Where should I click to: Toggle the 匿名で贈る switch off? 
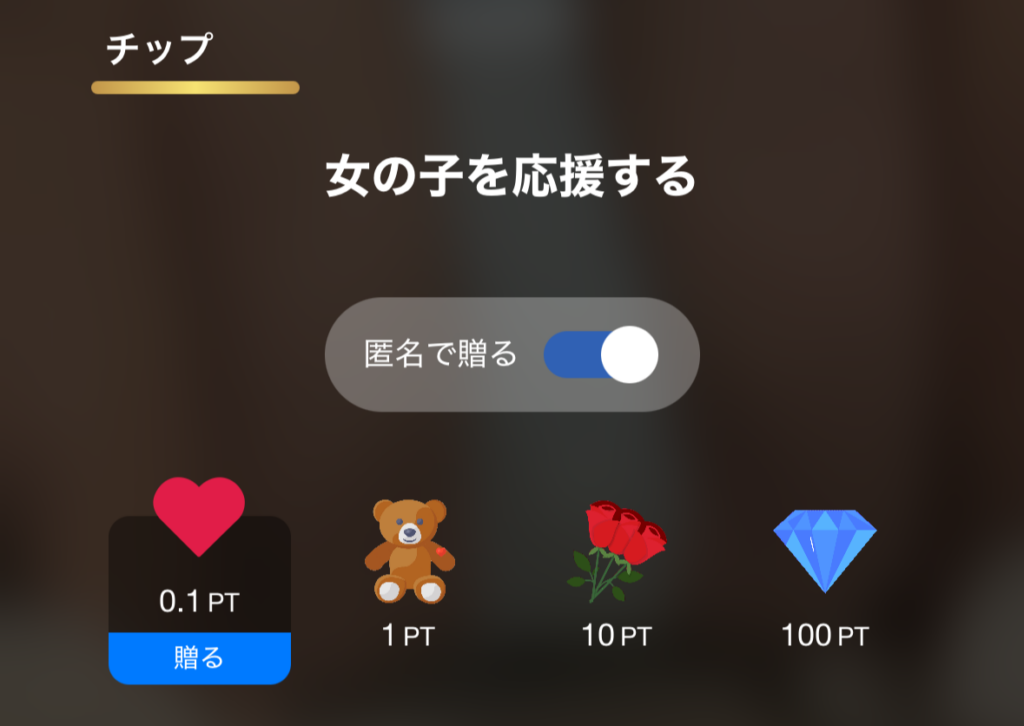click(600, 355)
